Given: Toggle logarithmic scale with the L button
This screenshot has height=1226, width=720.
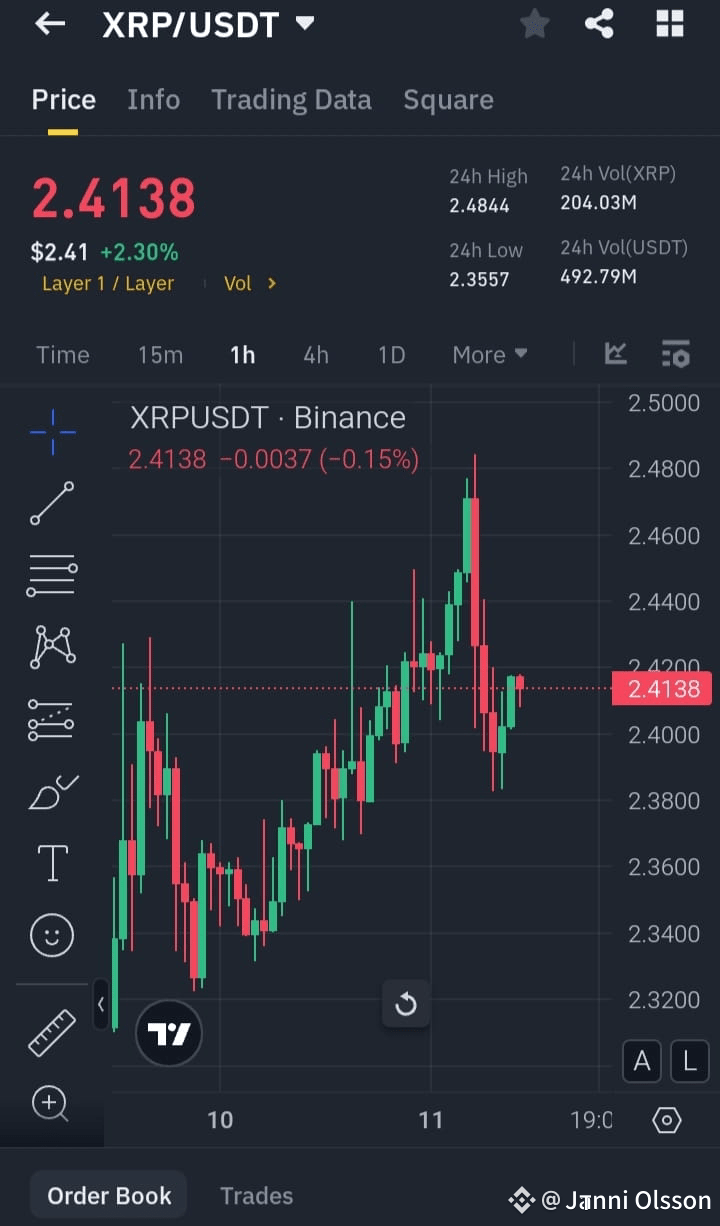Looking at the screenshot, I should tap(689, 1061).
